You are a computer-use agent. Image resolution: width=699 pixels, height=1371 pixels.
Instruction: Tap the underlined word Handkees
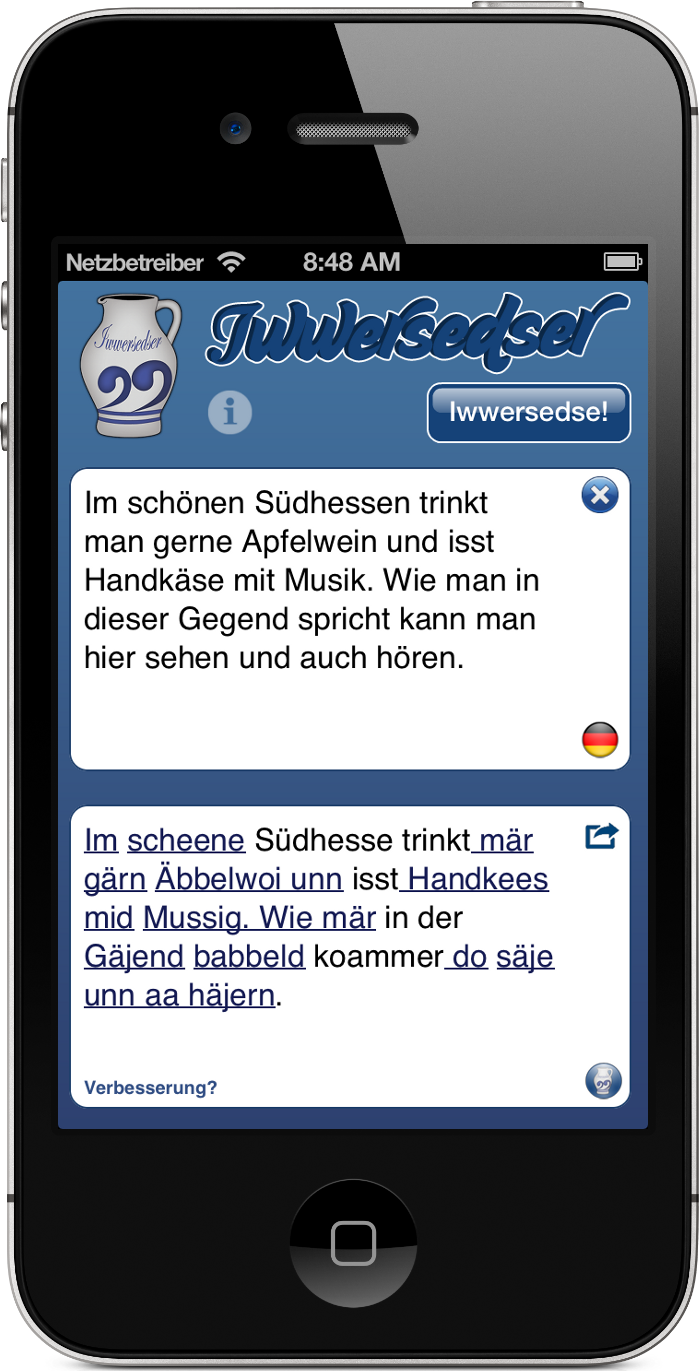[479, 880]
